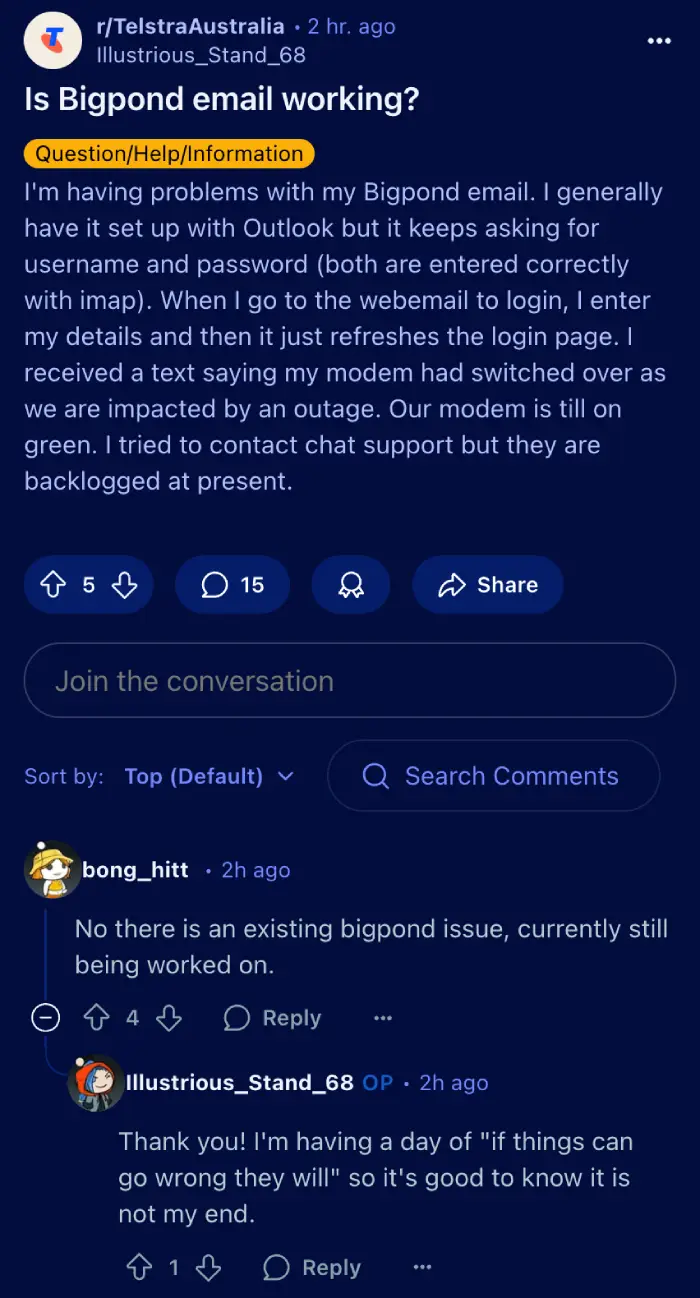Select the Question/Help/Information flair chip
700x1298 pixels.
(169, 153)
